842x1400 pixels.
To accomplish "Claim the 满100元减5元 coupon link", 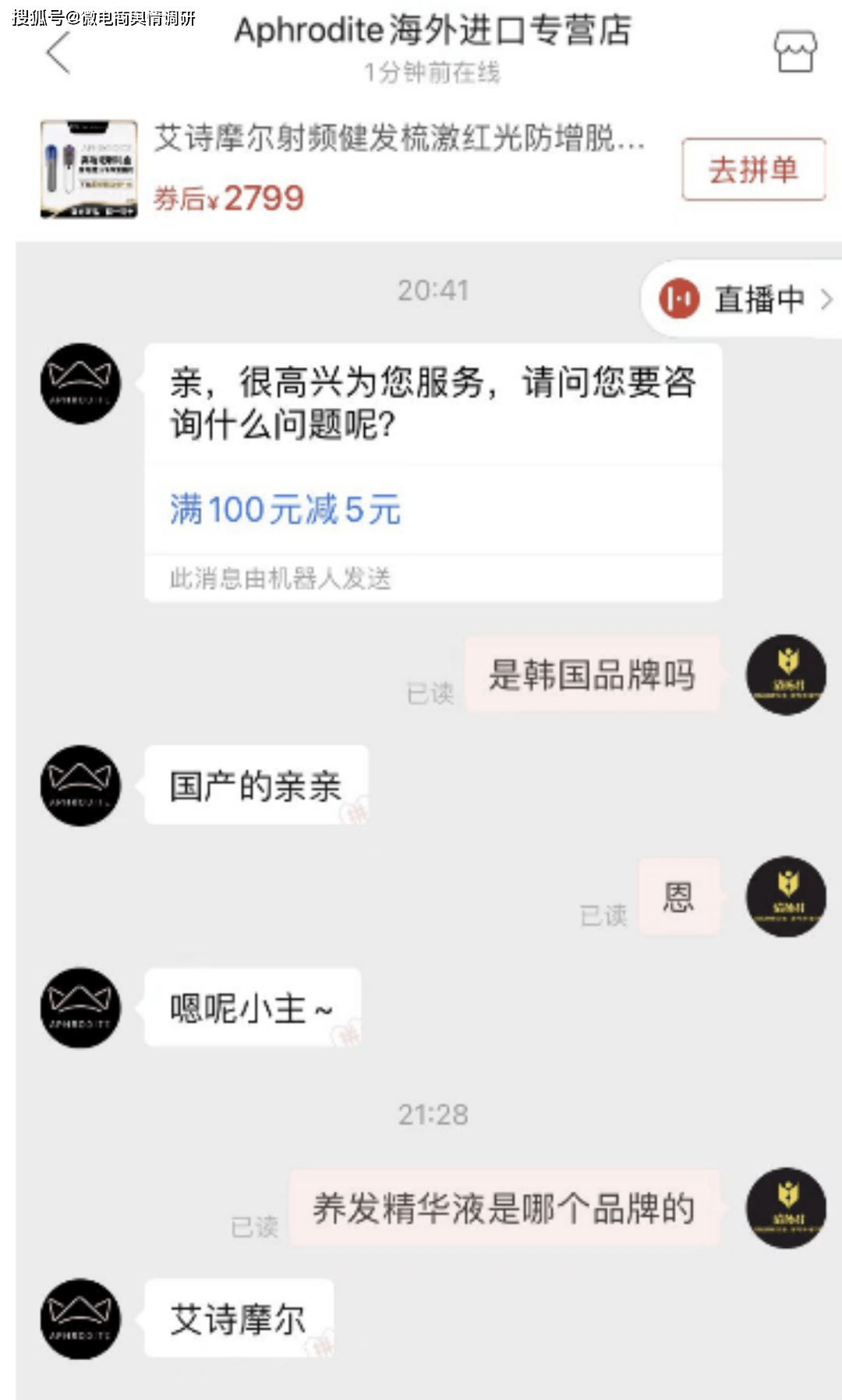I will (x=285, y=509).
